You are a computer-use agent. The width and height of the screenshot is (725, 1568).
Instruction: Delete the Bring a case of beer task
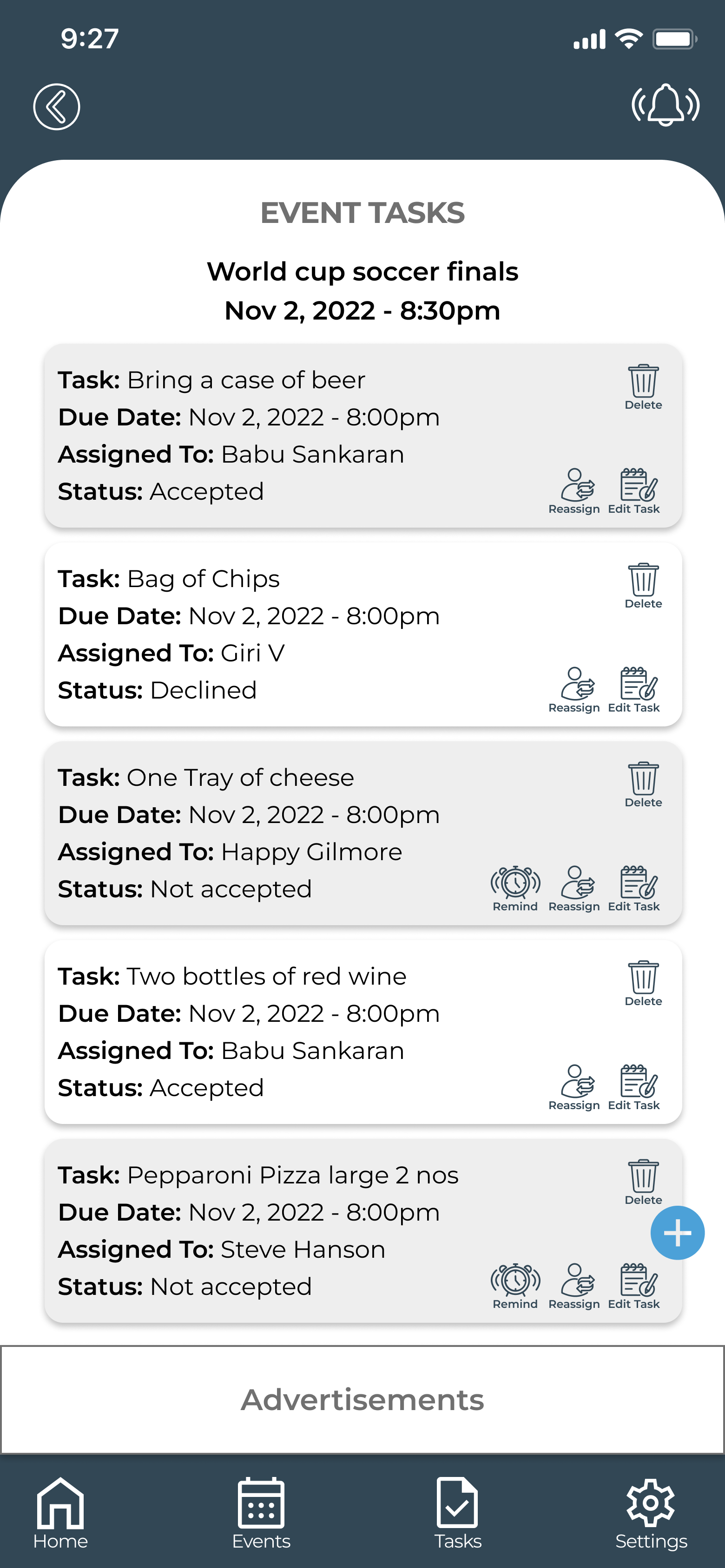[643, 387]
